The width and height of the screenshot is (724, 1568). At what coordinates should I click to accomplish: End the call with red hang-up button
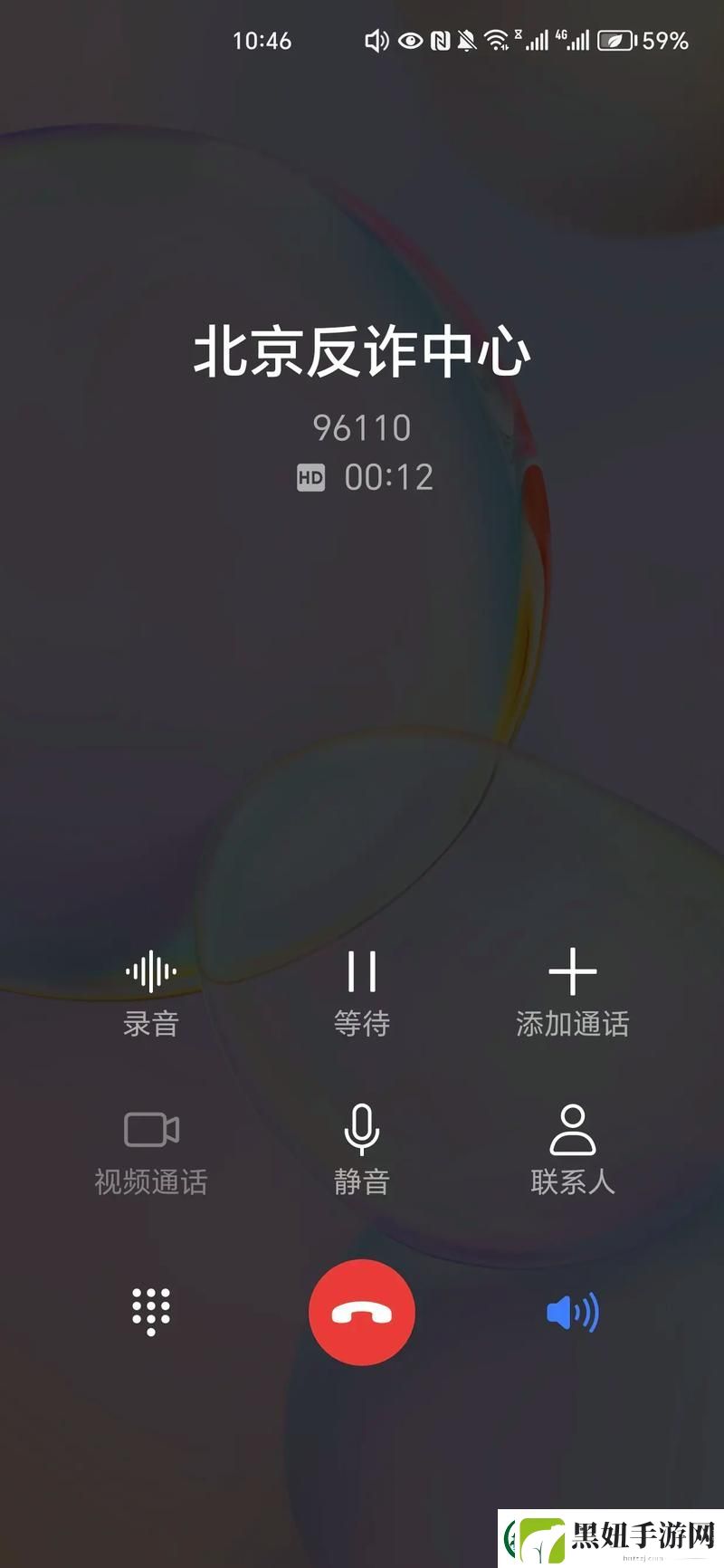[362, 1312]
